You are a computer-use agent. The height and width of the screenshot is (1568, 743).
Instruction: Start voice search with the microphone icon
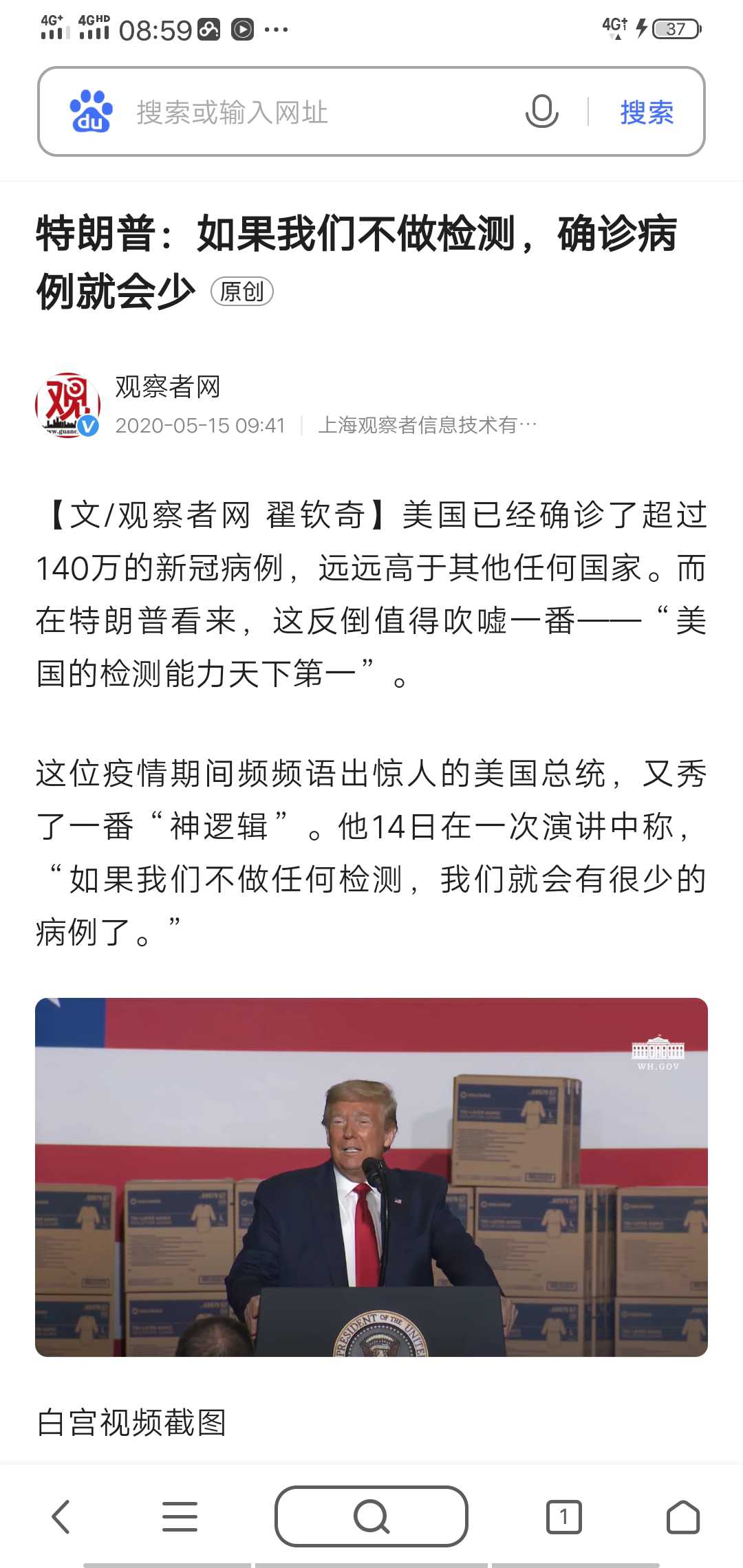[x=541, y=111]
